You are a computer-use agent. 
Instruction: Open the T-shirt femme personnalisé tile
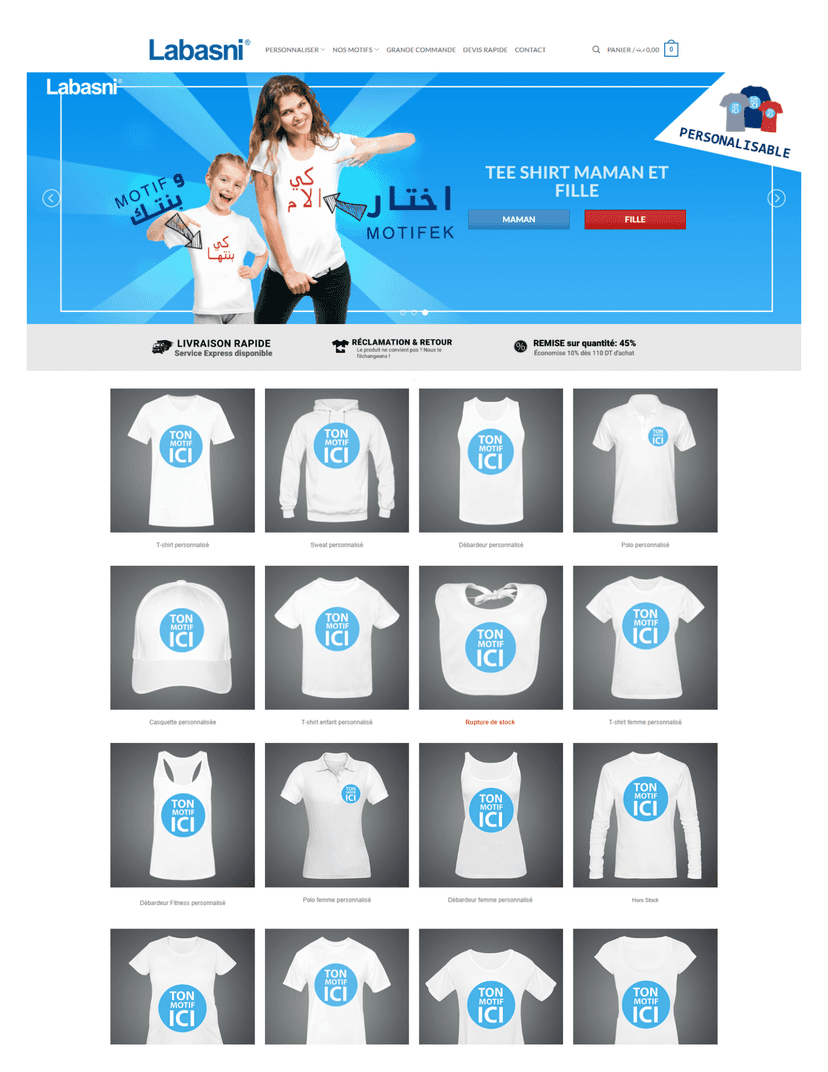(x=644, y=638)
